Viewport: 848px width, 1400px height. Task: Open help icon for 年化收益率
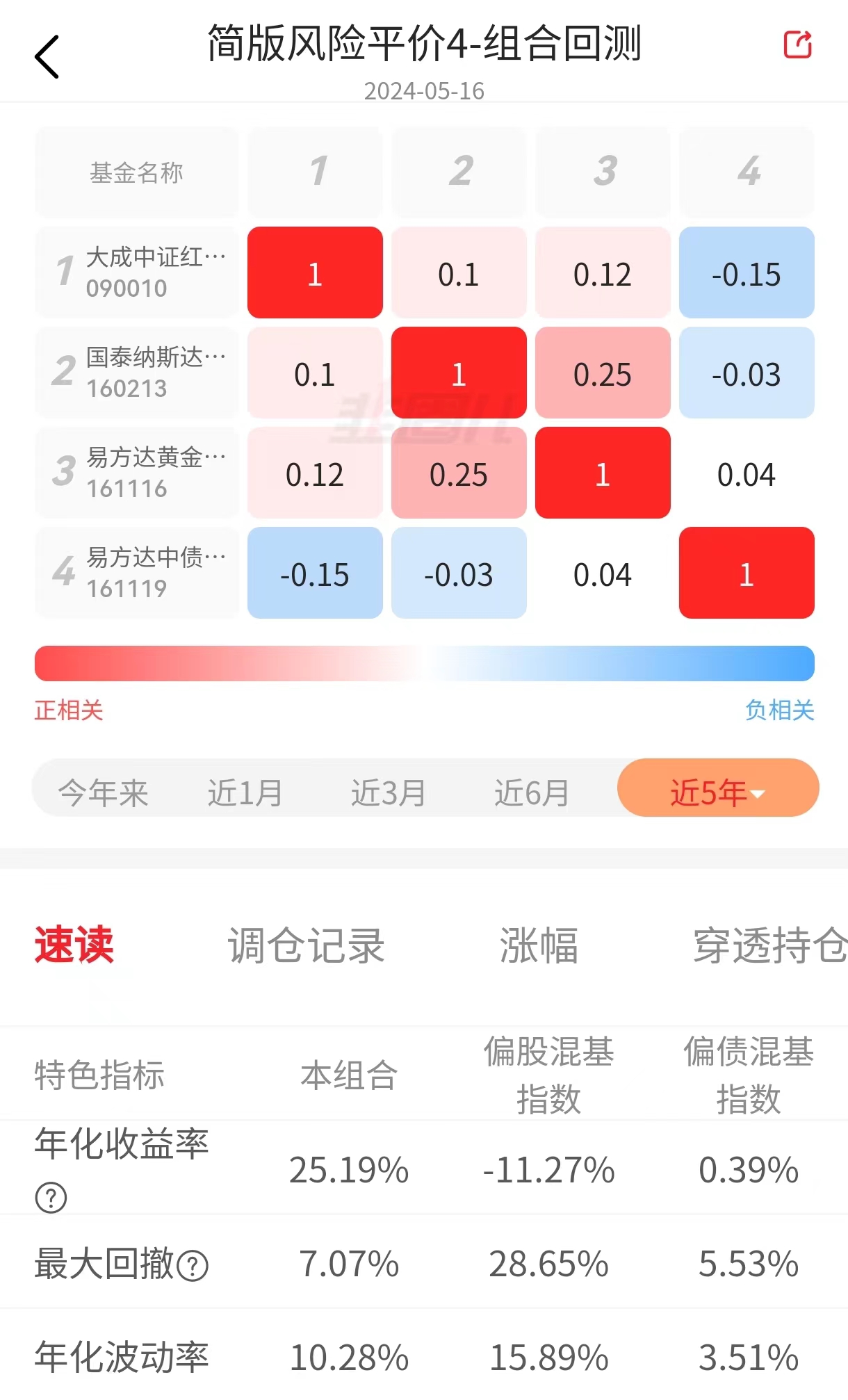51,1198
